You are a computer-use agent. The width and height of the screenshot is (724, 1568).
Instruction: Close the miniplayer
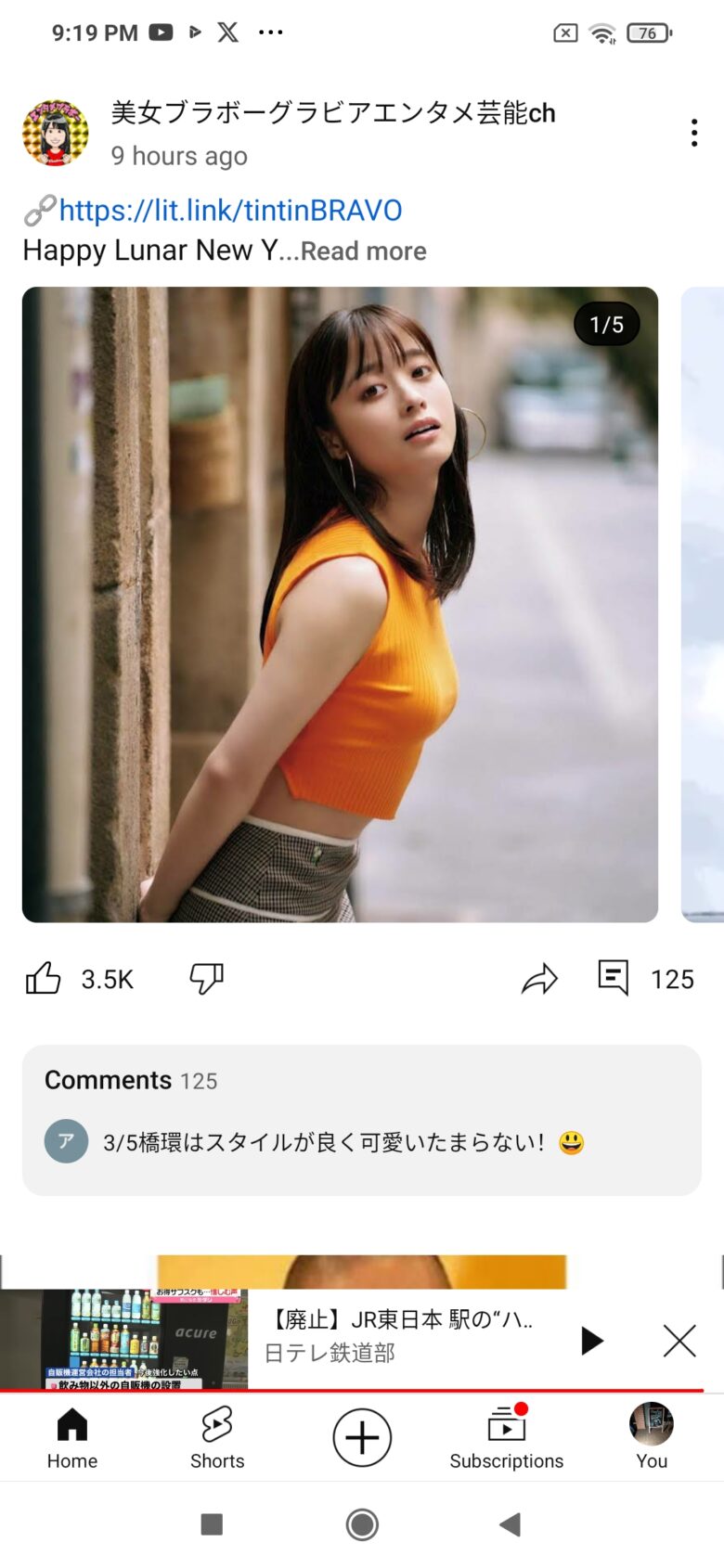click(679, 1341)
